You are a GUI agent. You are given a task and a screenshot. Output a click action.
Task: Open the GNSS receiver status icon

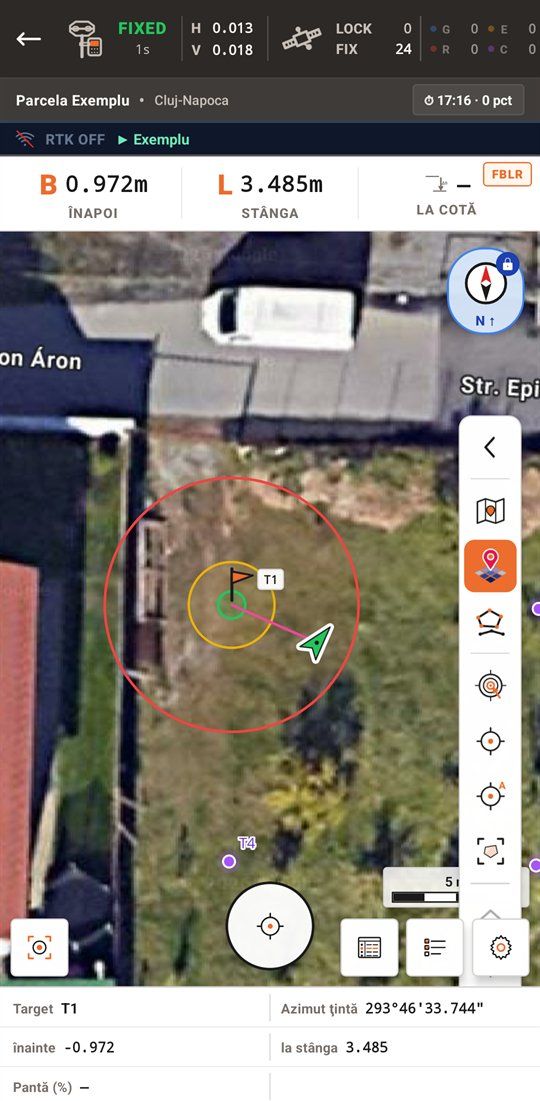(x=86, y=39)
